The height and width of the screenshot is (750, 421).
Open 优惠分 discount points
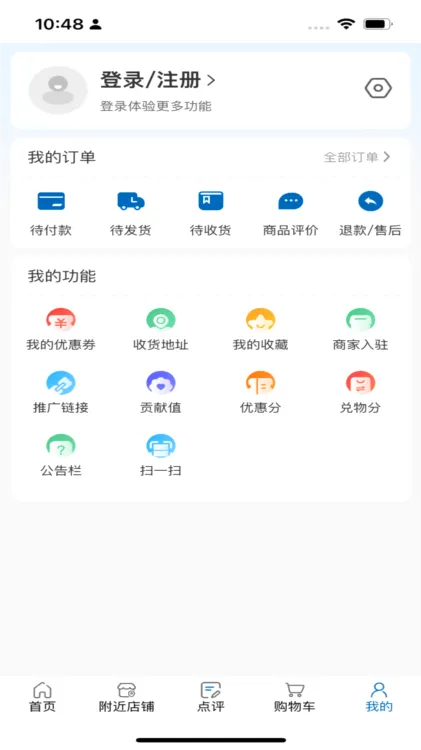click(260, 393)
